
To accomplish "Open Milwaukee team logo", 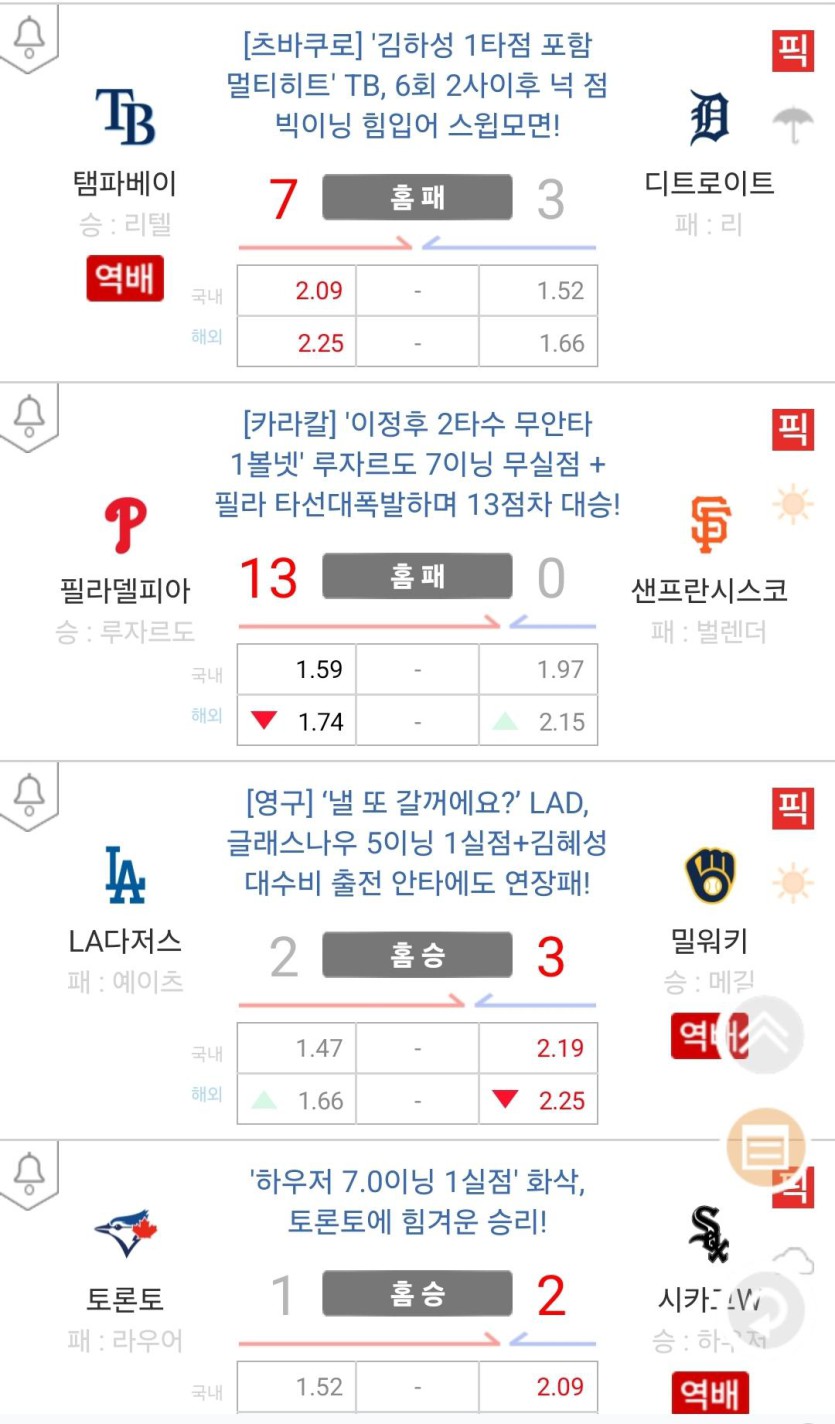I will (710, 874).
